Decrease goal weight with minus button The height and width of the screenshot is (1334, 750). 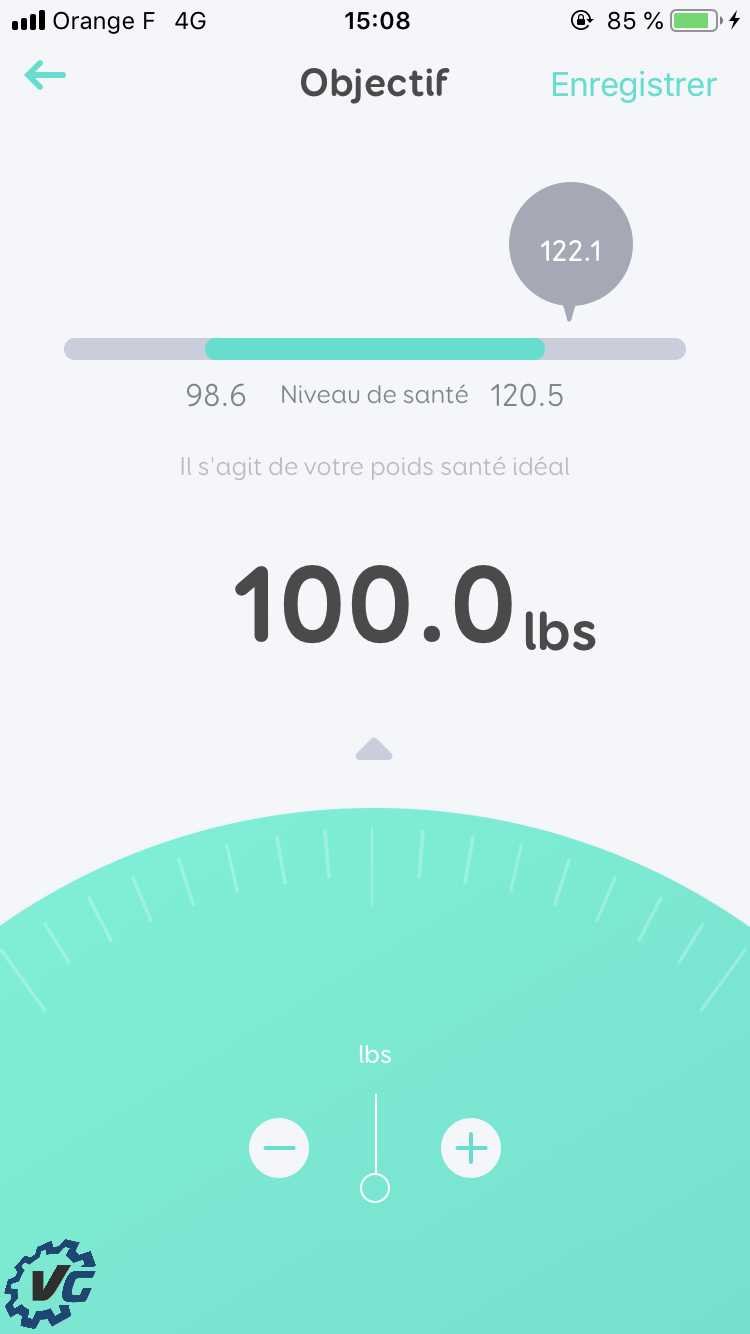pos(279,1148)
